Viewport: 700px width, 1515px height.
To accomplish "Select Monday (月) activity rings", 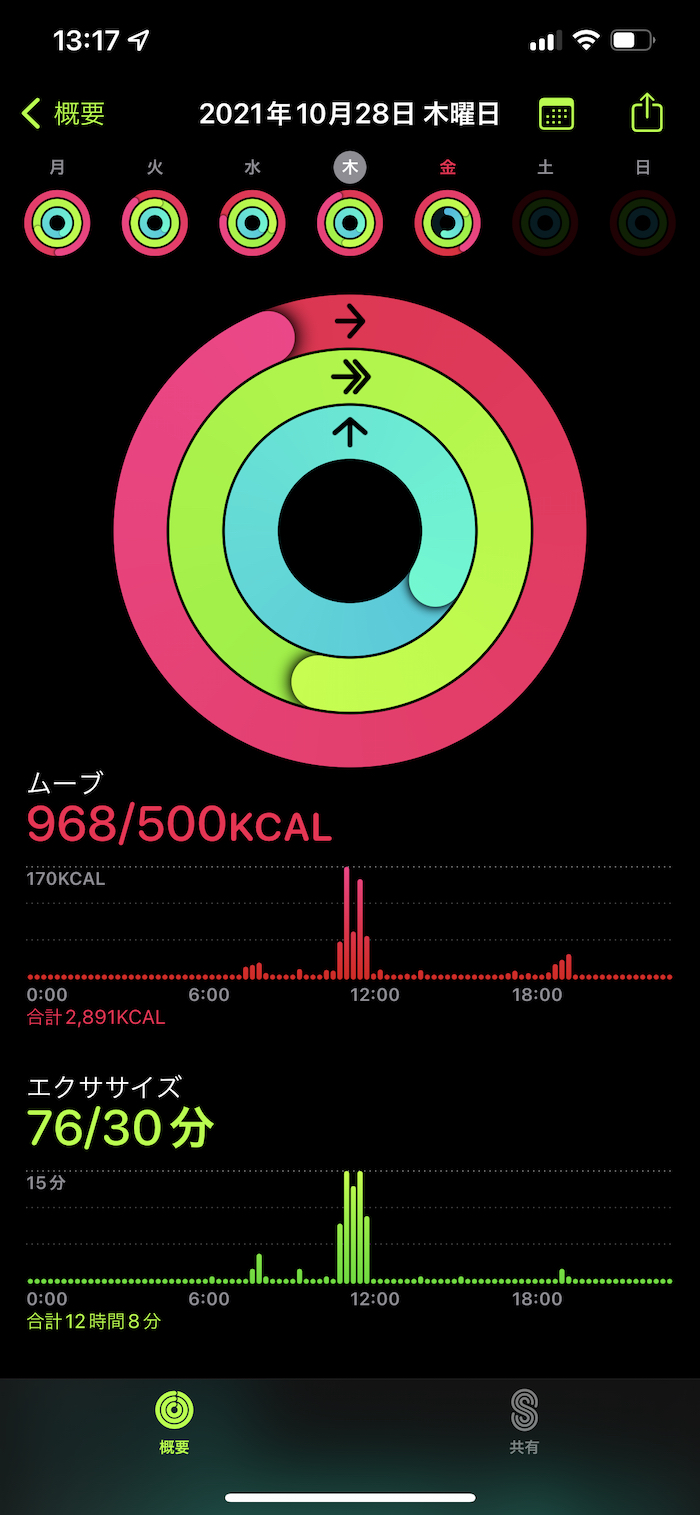I will (x=57, y=222).
